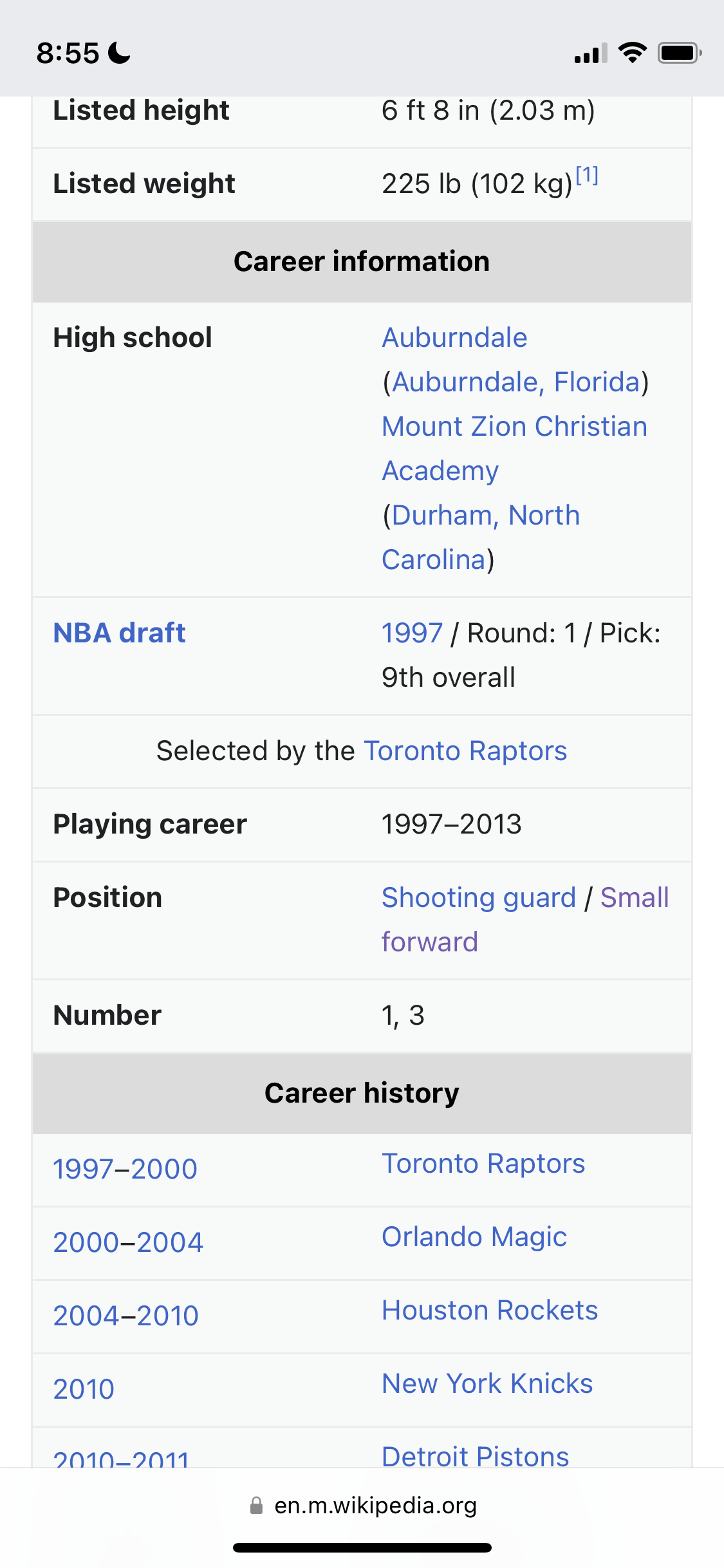
Task: Open the 1997 draft year link
Action: pos(412,633)
